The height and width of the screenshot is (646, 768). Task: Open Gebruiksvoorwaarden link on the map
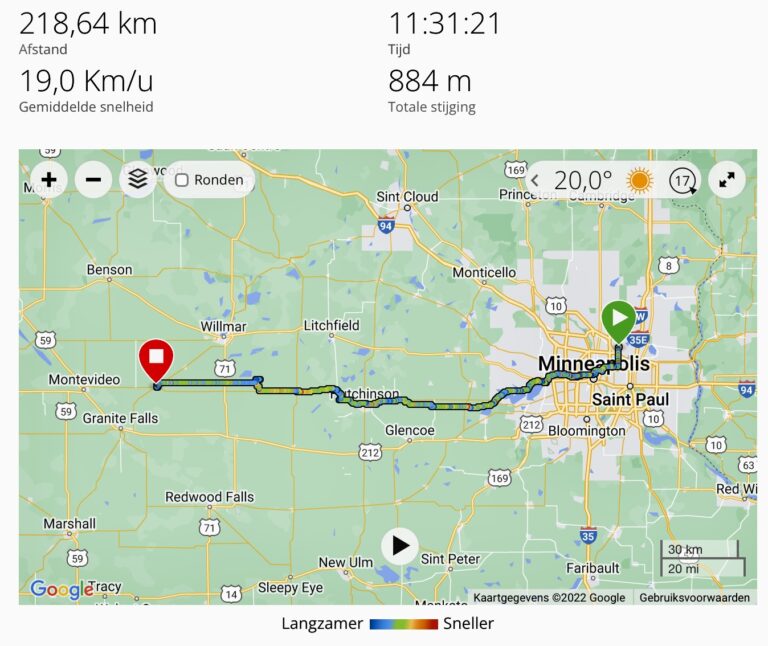point(694,598)
